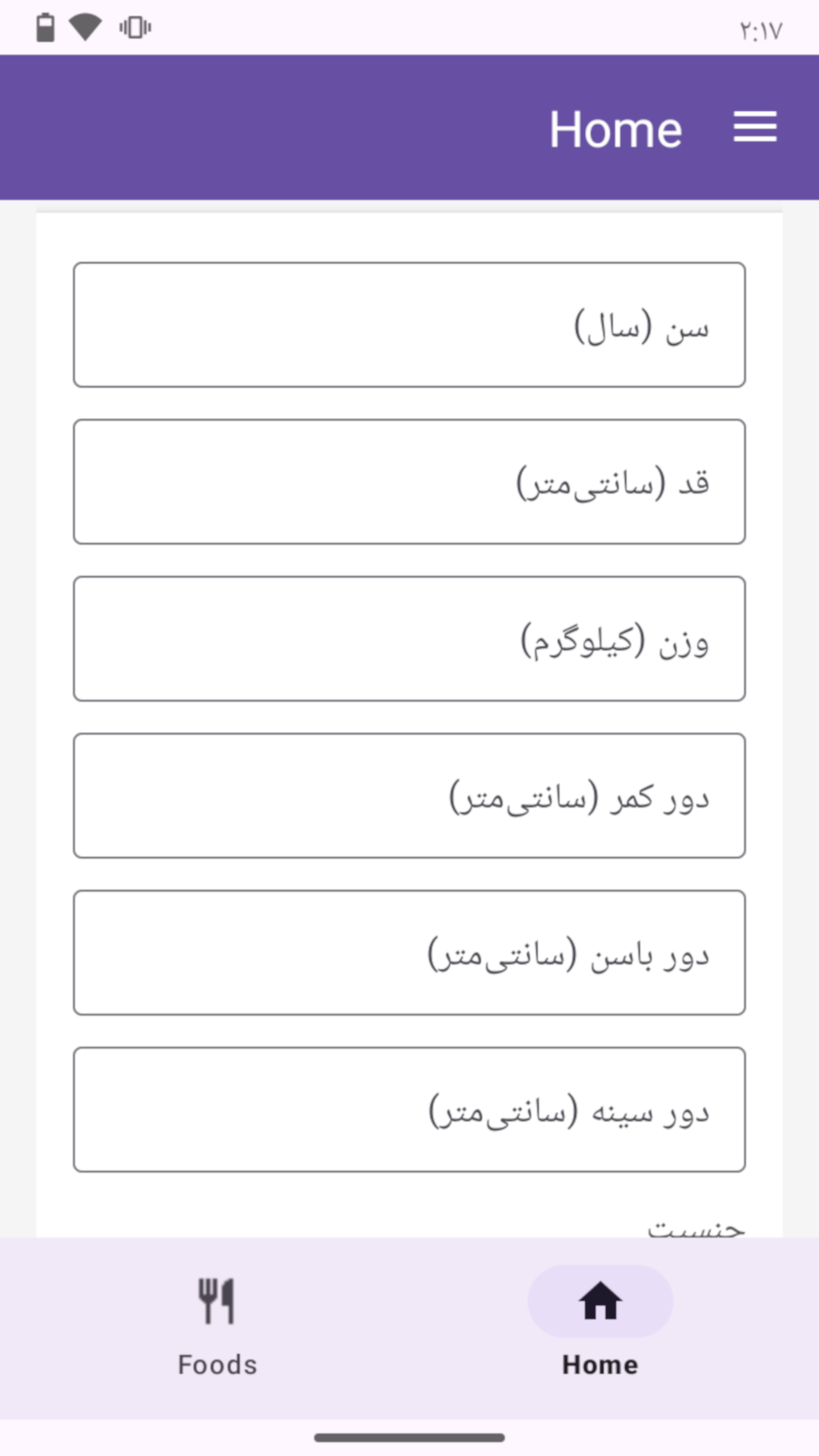Tap the Home title in the app bar
Screen dimensions: 819x1456
tap(616, 128)
